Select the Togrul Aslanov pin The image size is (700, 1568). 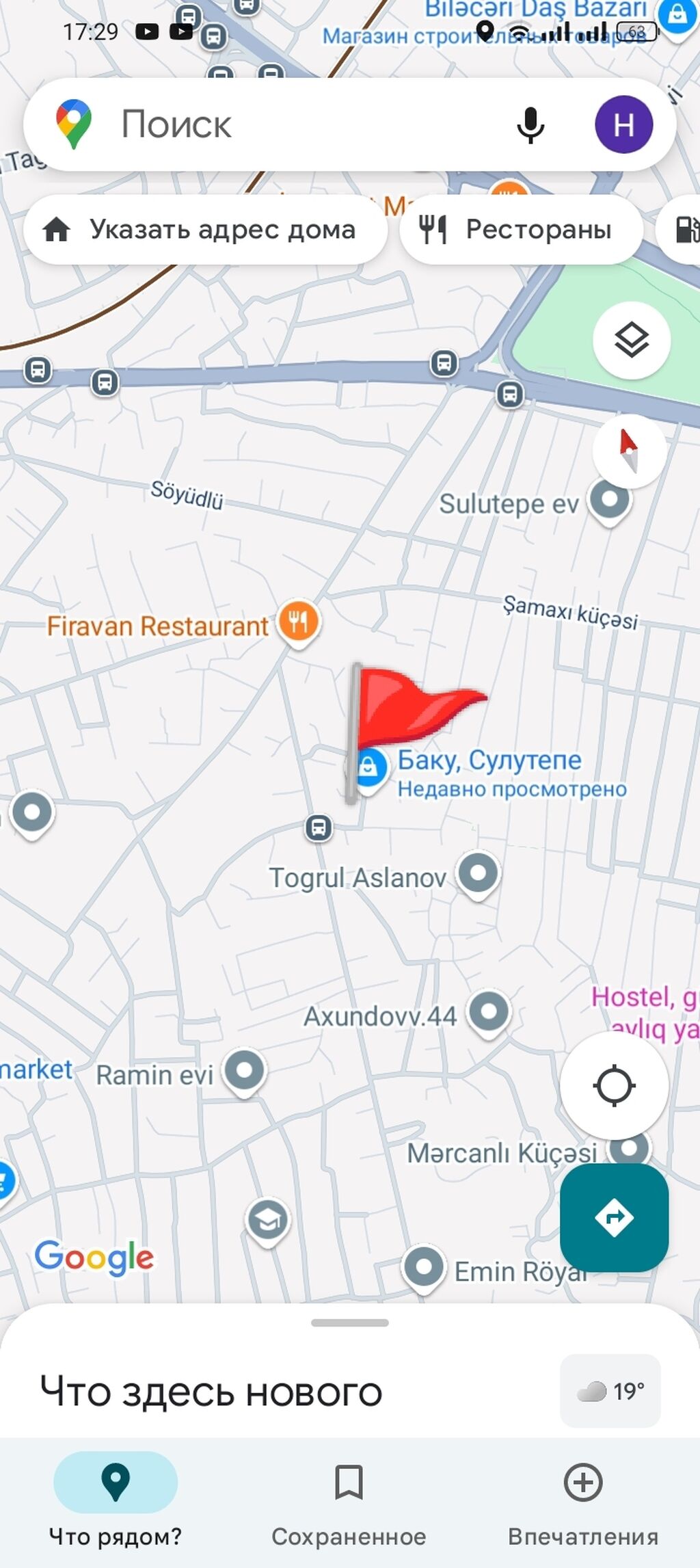point(479,873)
